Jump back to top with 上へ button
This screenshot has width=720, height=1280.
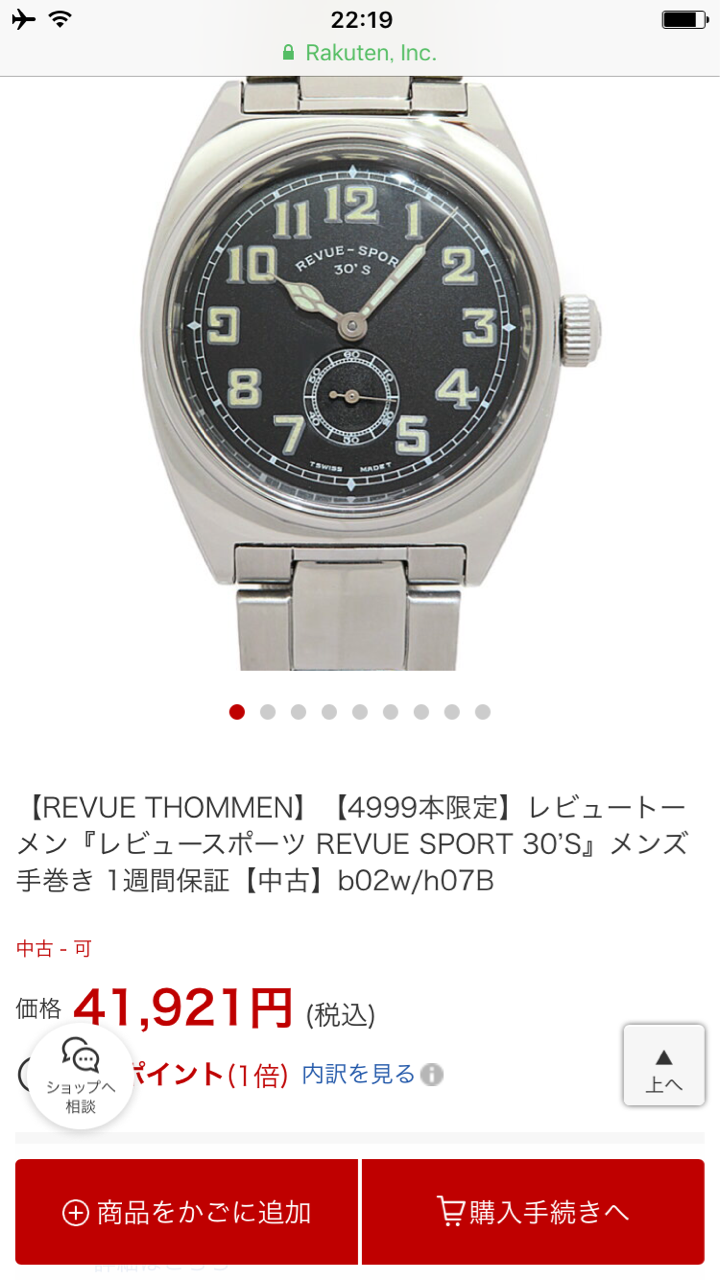click(x=664, y=1065)
